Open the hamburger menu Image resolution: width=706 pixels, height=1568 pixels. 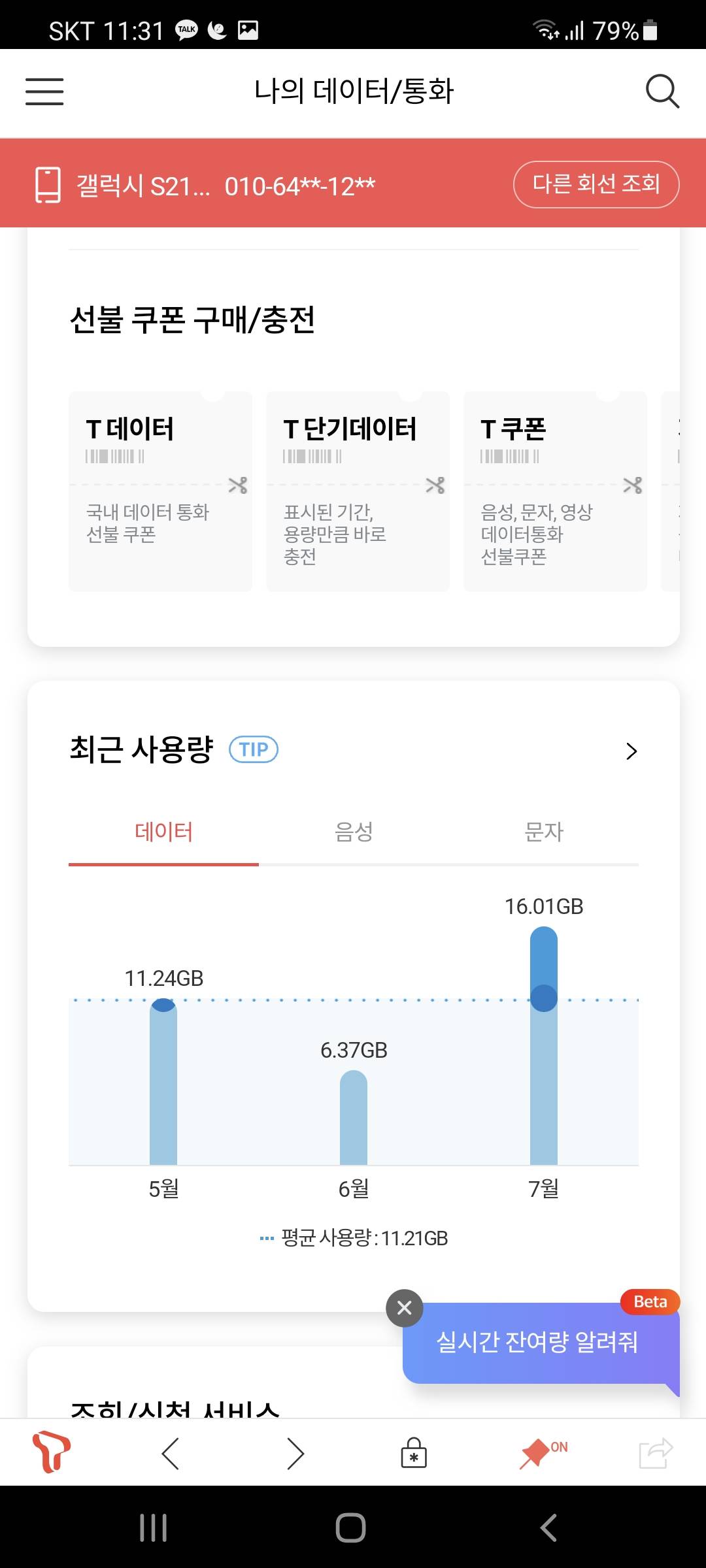(x=44, y=91)
